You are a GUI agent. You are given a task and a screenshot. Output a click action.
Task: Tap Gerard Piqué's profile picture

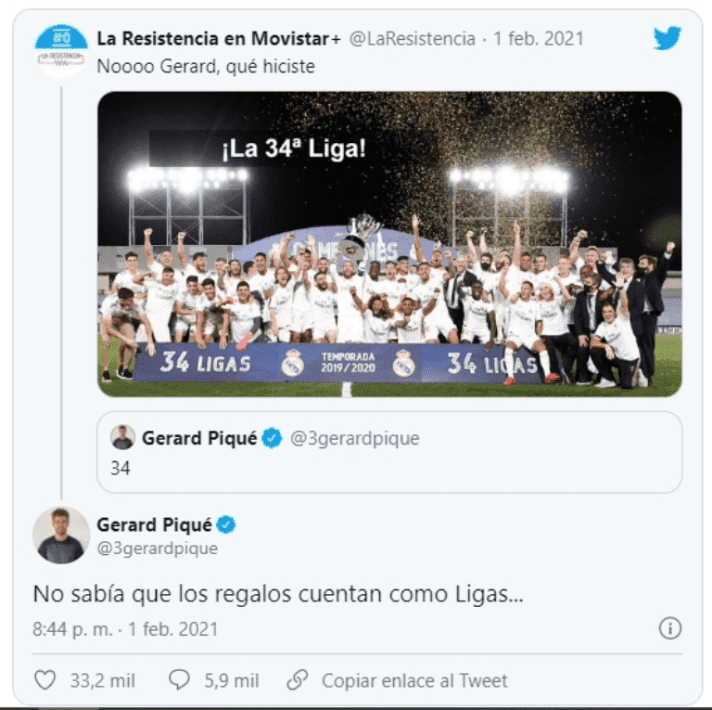pyautogui.click(x=61, y=535)
